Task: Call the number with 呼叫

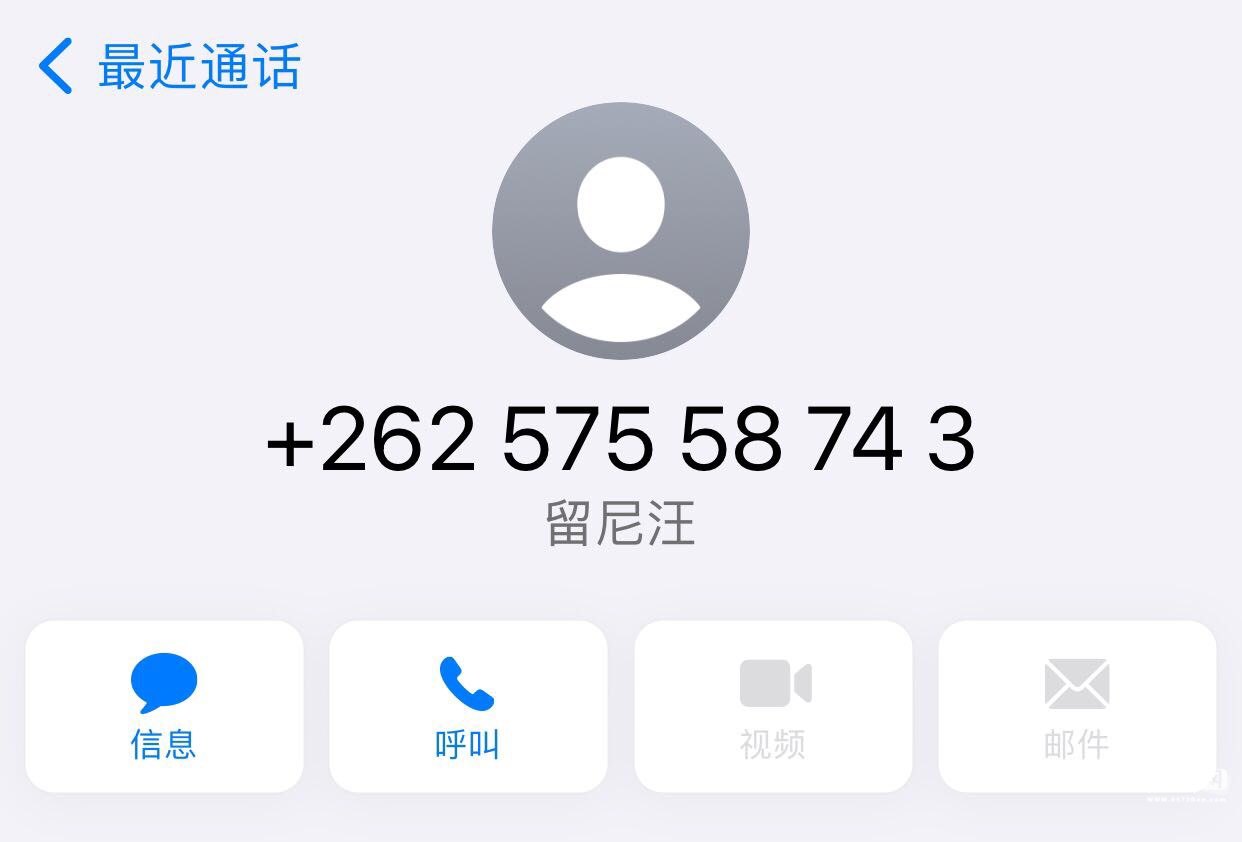Action: click(x=468, y=706)
